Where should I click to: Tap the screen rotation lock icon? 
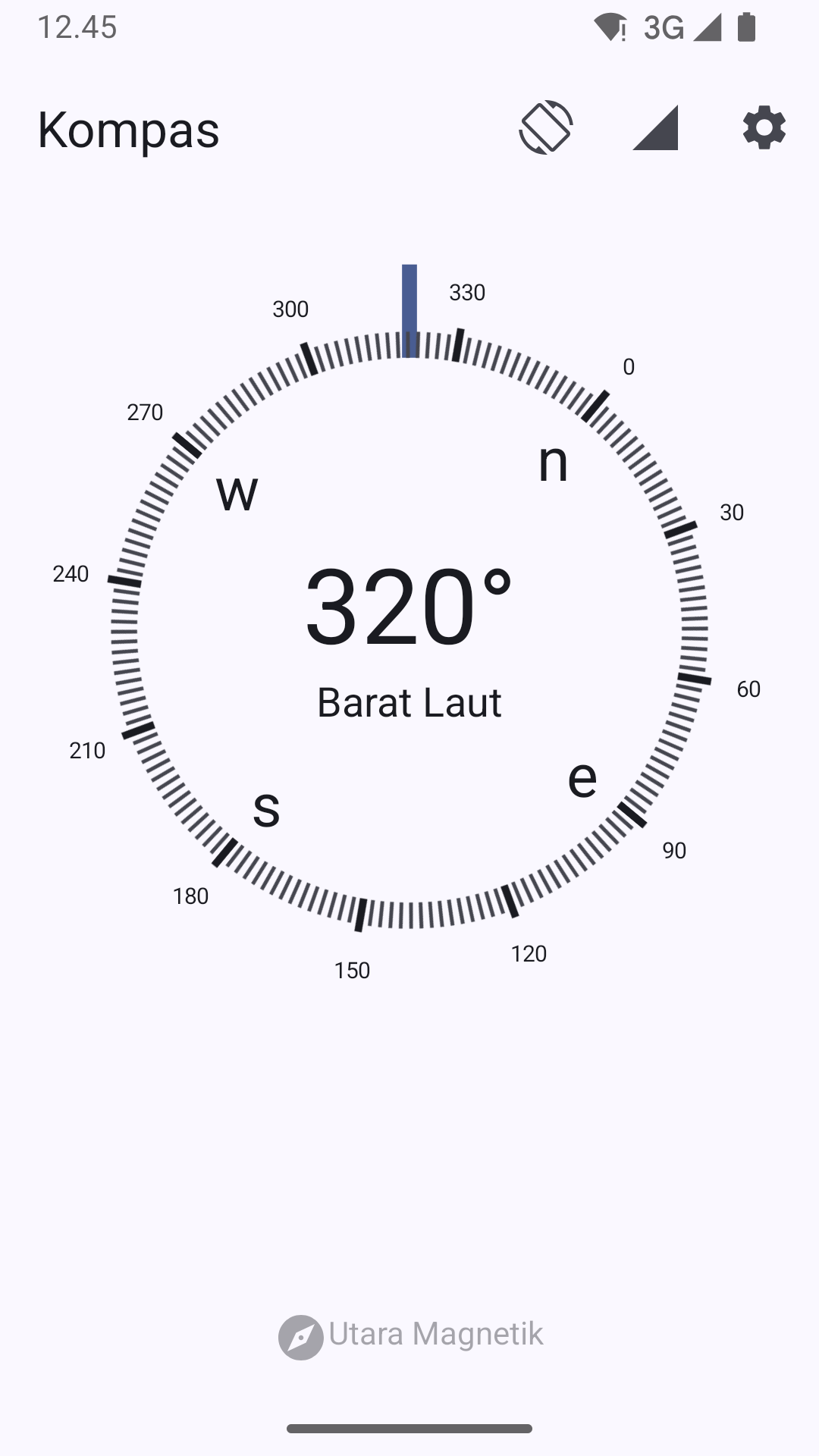click(546, 127)
